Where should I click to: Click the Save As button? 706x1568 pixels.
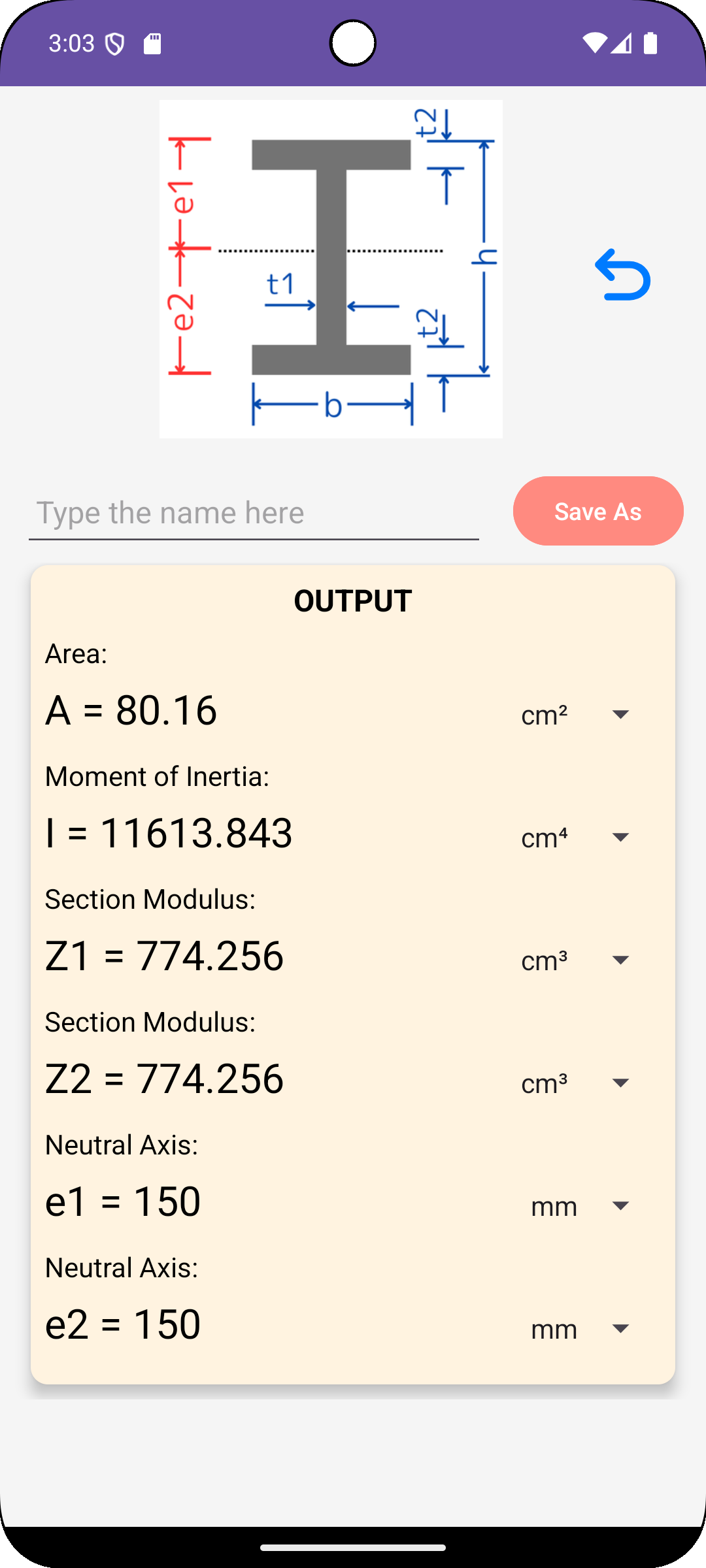point(597,511)
